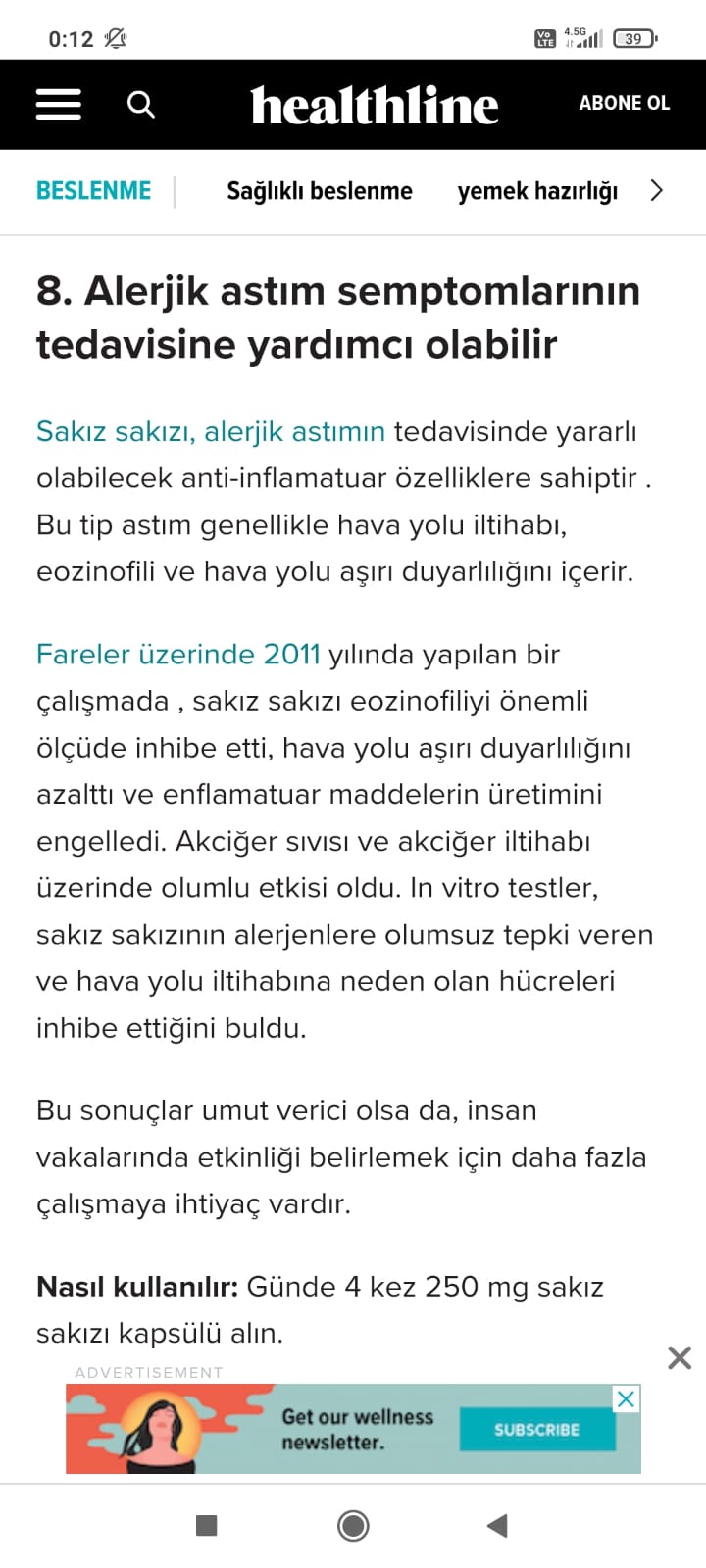Go to the system home screen
Viewport: 706px width, 1568px height.
coord(353,1525)
